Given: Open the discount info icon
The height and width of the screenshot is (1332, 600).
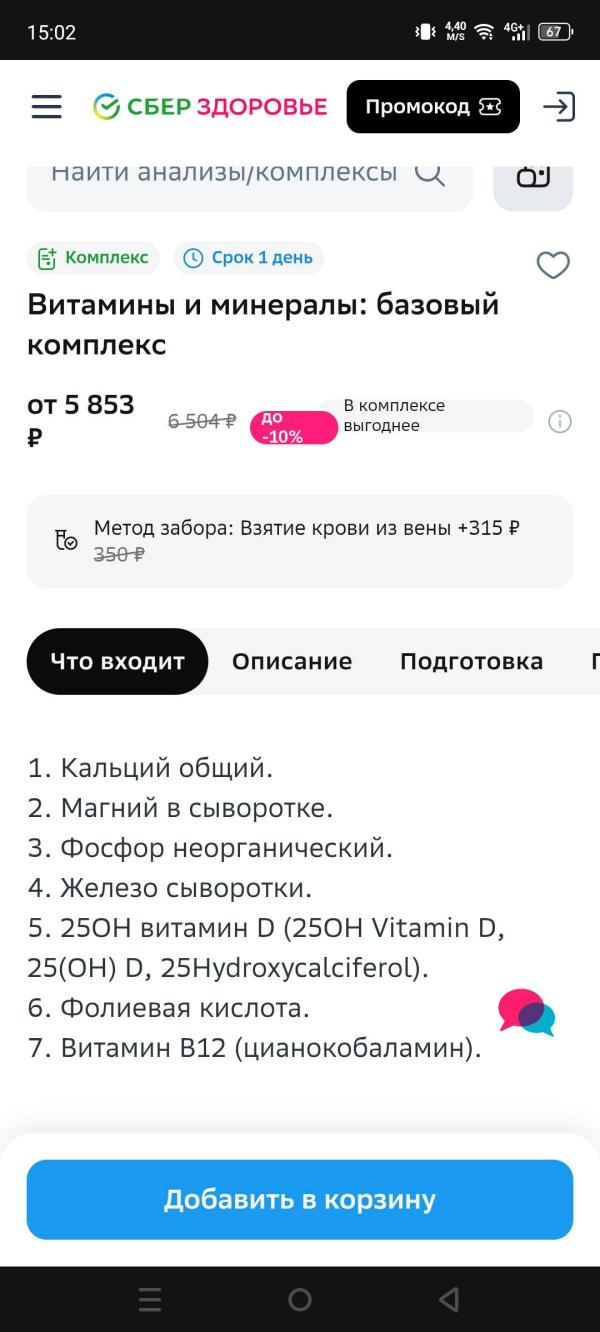Looking at the screenshot, I should pyautogui.click(x=560, y=422).
